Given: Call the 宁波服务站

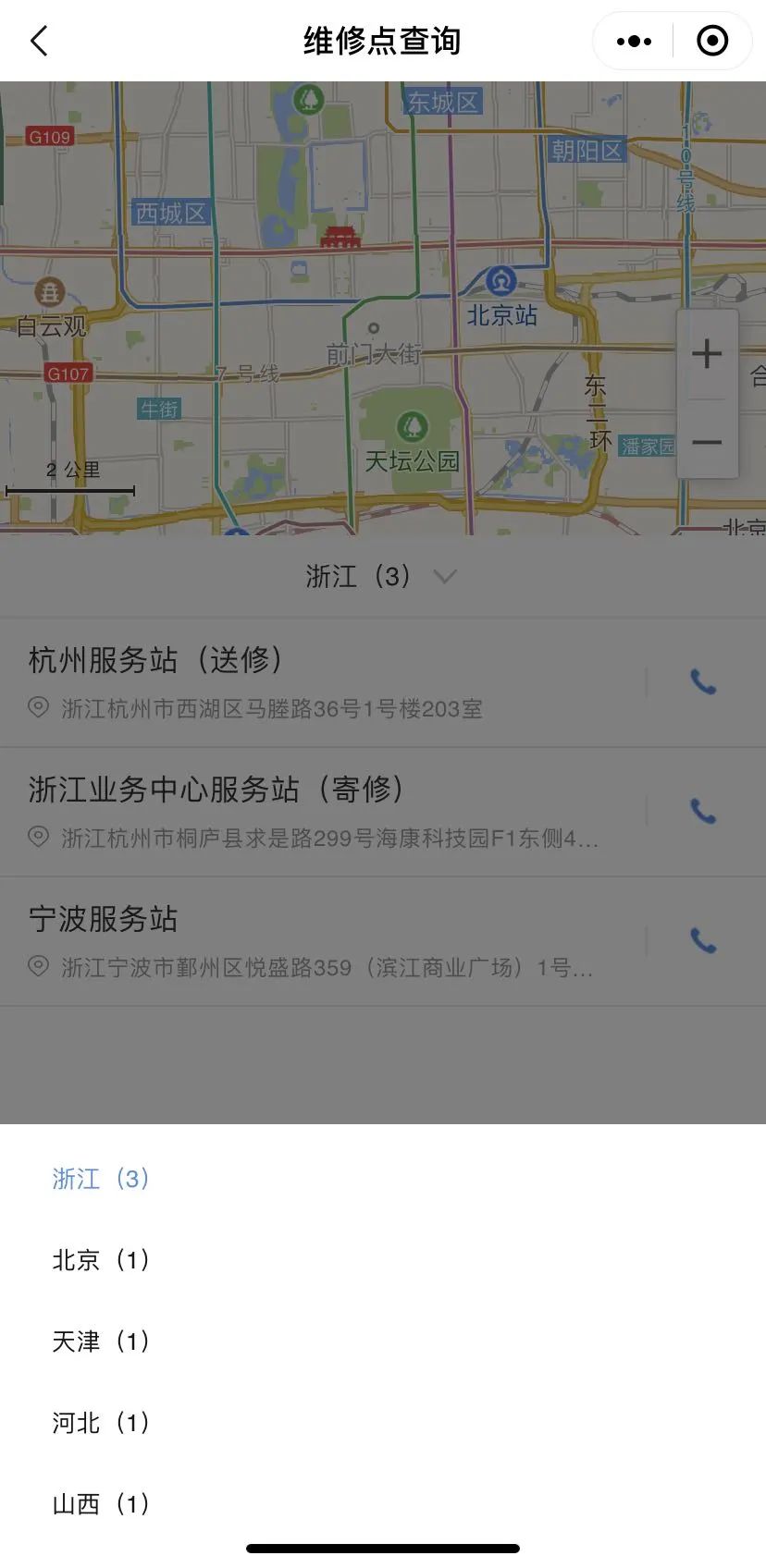Looking at the screenshot, I should (x=703, y=941).
